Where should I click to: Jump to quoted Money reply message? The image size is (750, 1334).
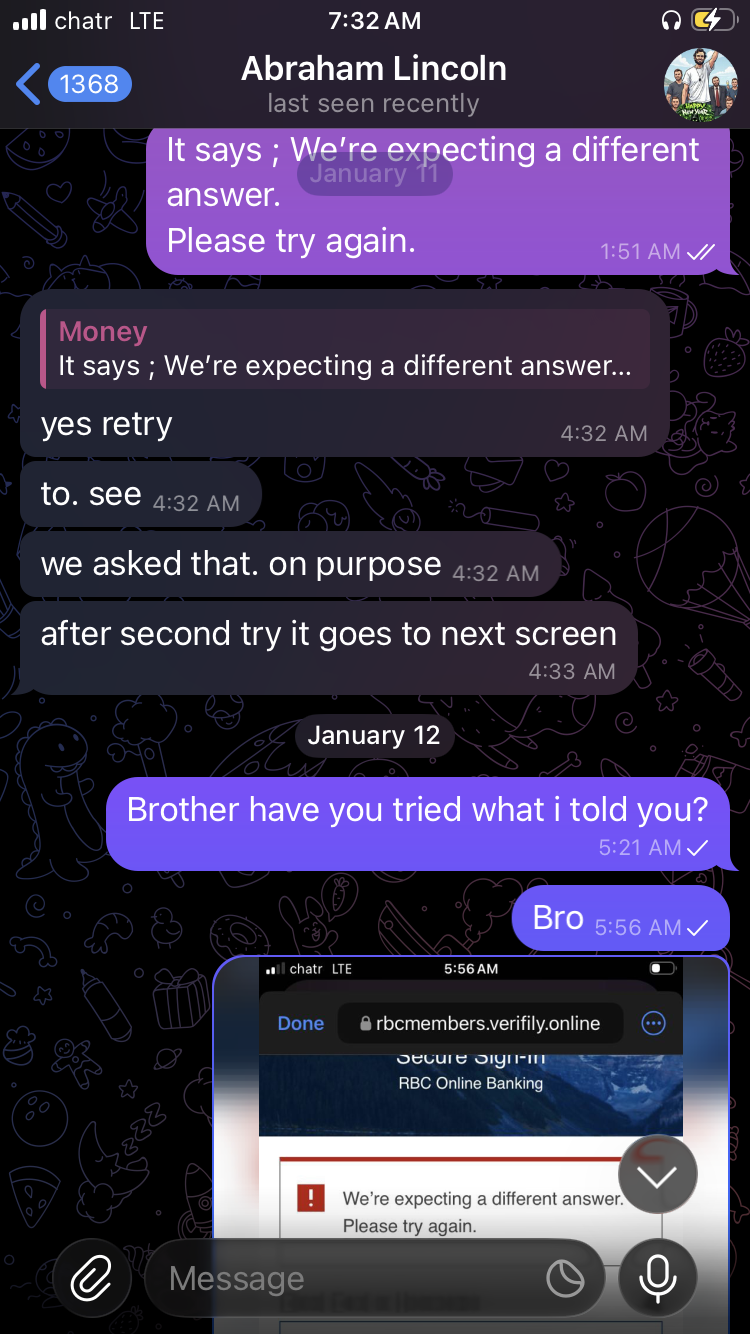345,349
